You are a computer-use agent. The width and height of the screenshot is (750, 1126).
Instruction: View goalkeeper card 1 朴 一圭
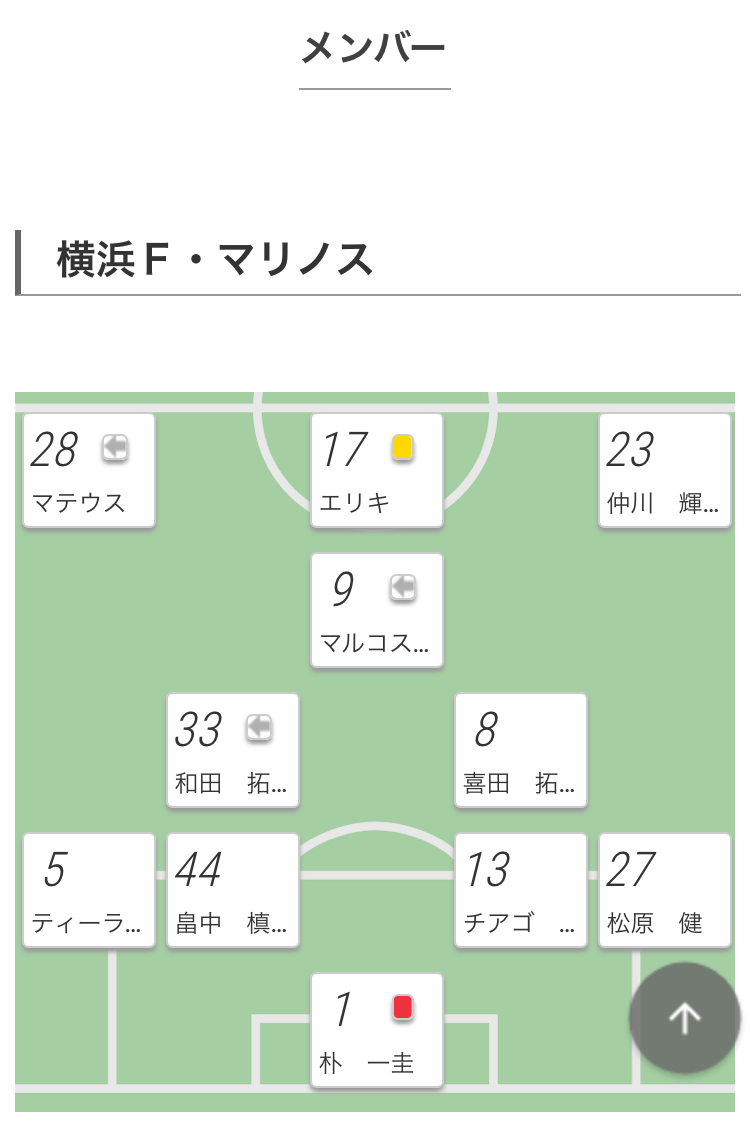[x=377, y=1030]
